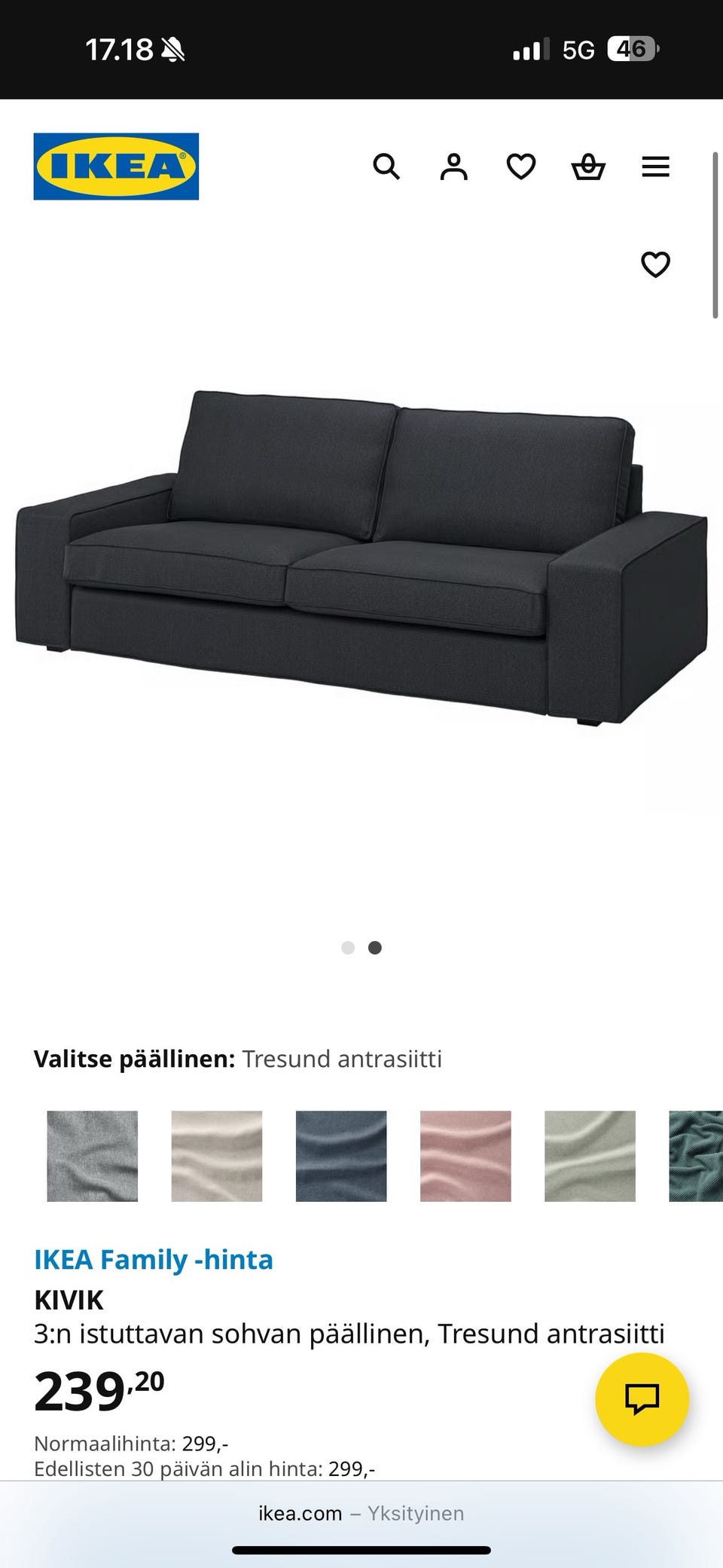Open the hamburger menu
Viewport: 723px width, 1568px height.
click(x=655, y=167)
